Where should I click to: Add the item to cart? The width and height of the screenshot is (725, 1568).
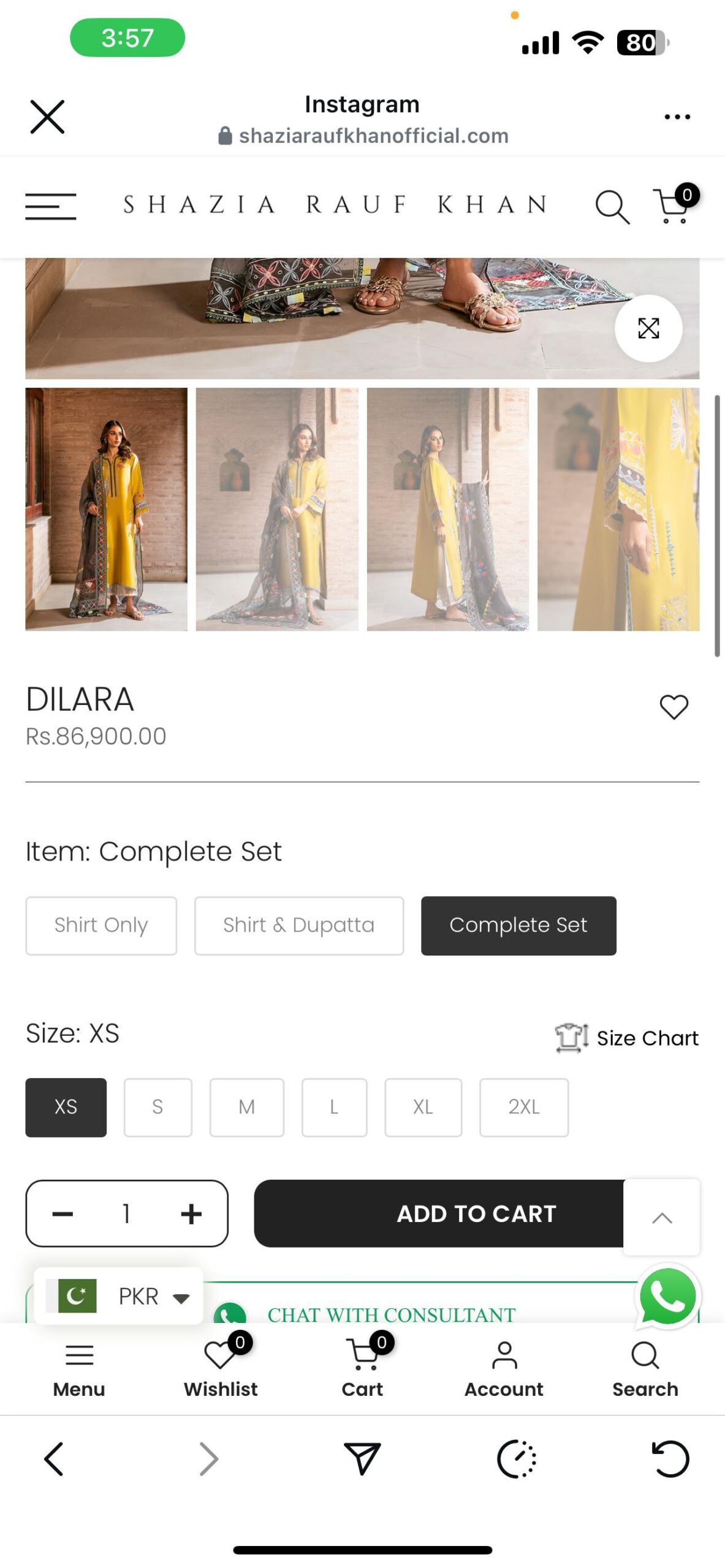click(x=439, y=1213)
